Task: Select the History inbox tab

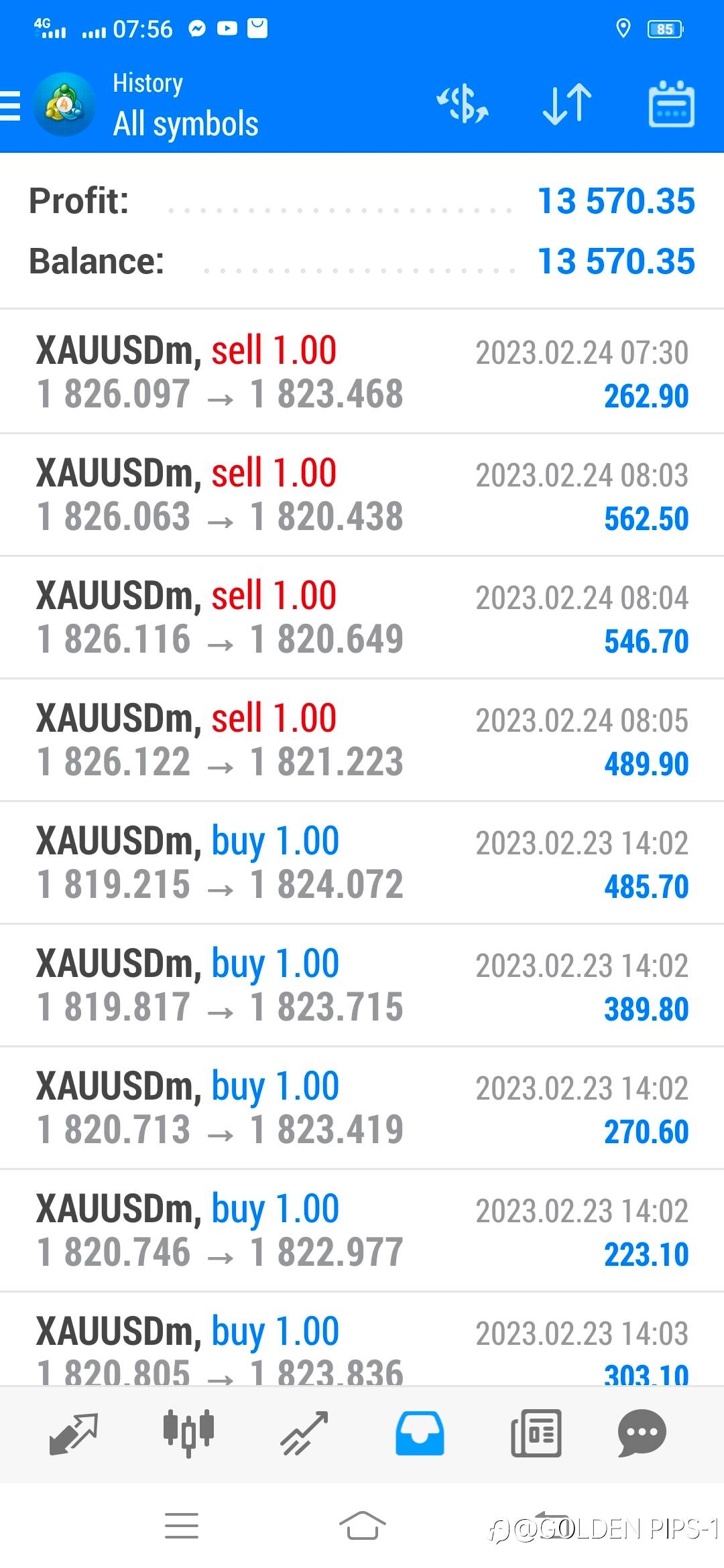Action: tap(420, 1433)
